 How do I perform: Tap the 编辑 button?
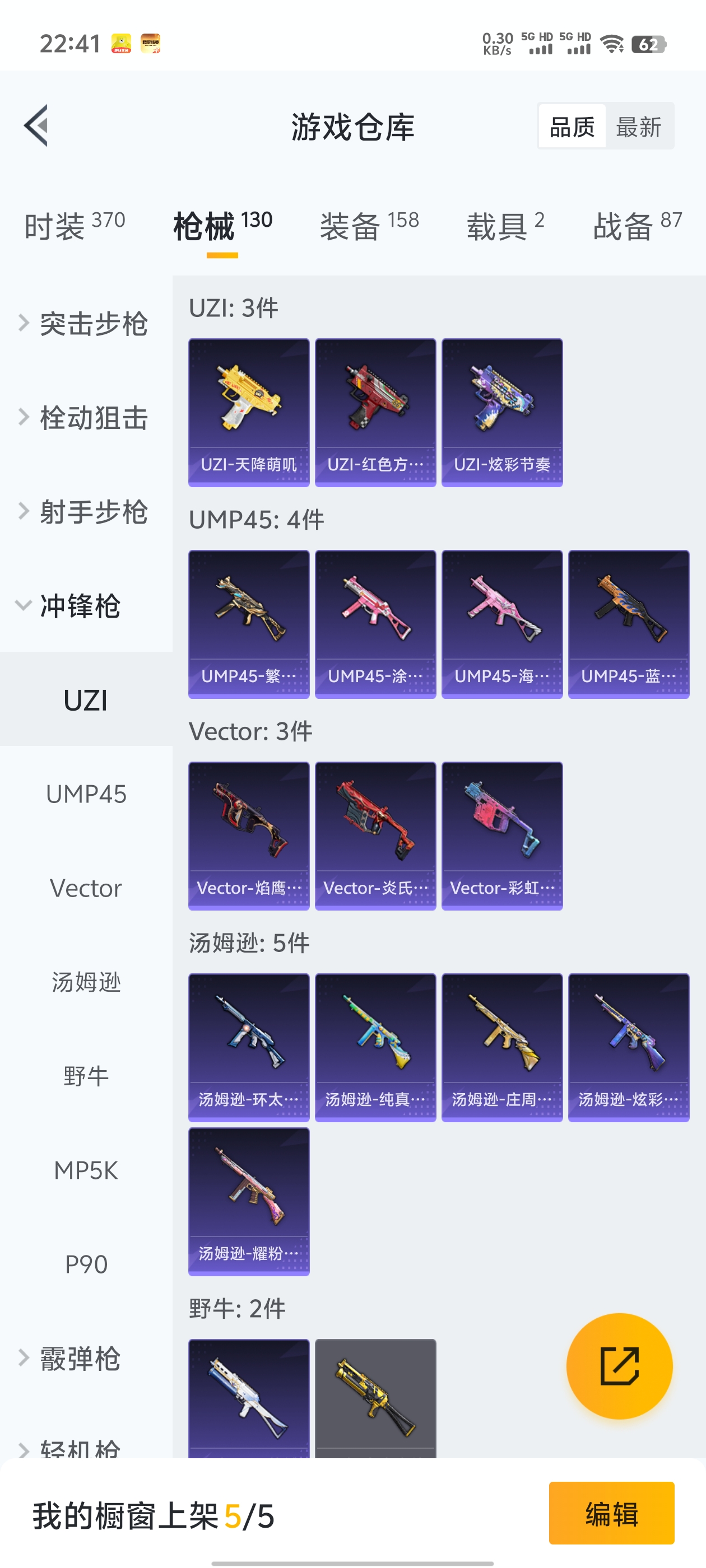[611, 1513]
